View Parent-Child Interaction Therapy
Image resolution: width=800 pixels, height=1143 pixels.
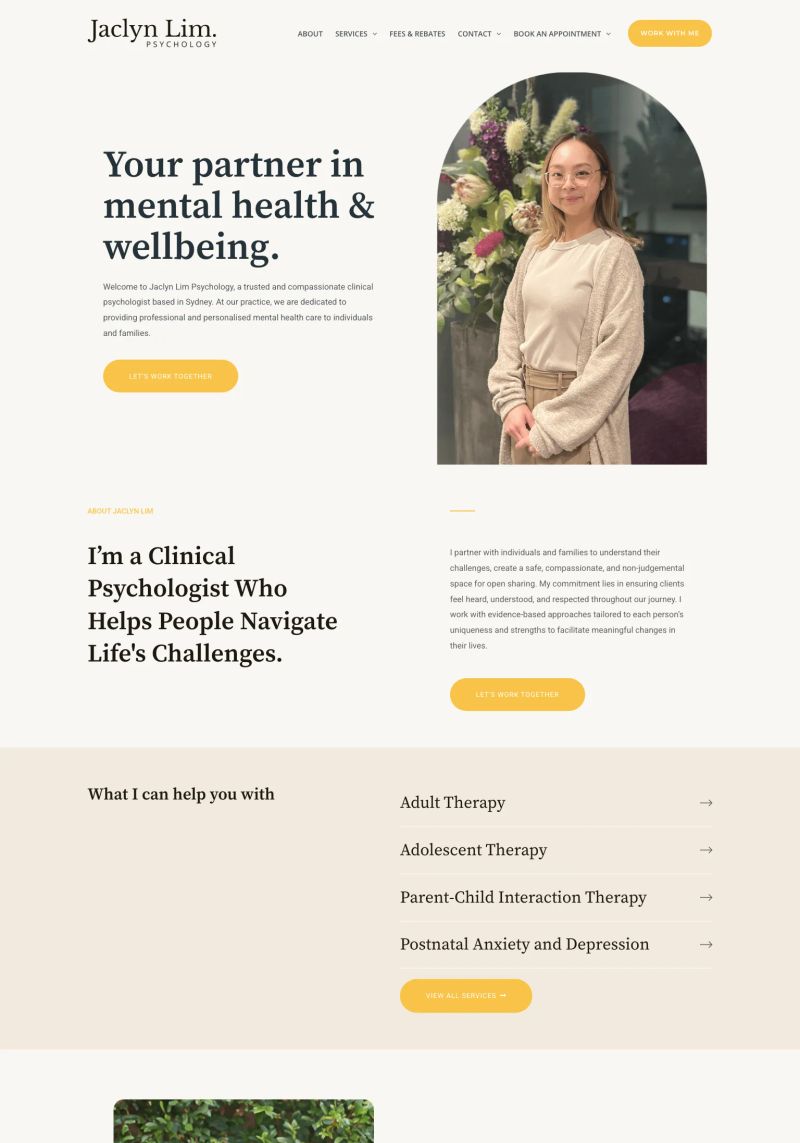pos(555,897)
